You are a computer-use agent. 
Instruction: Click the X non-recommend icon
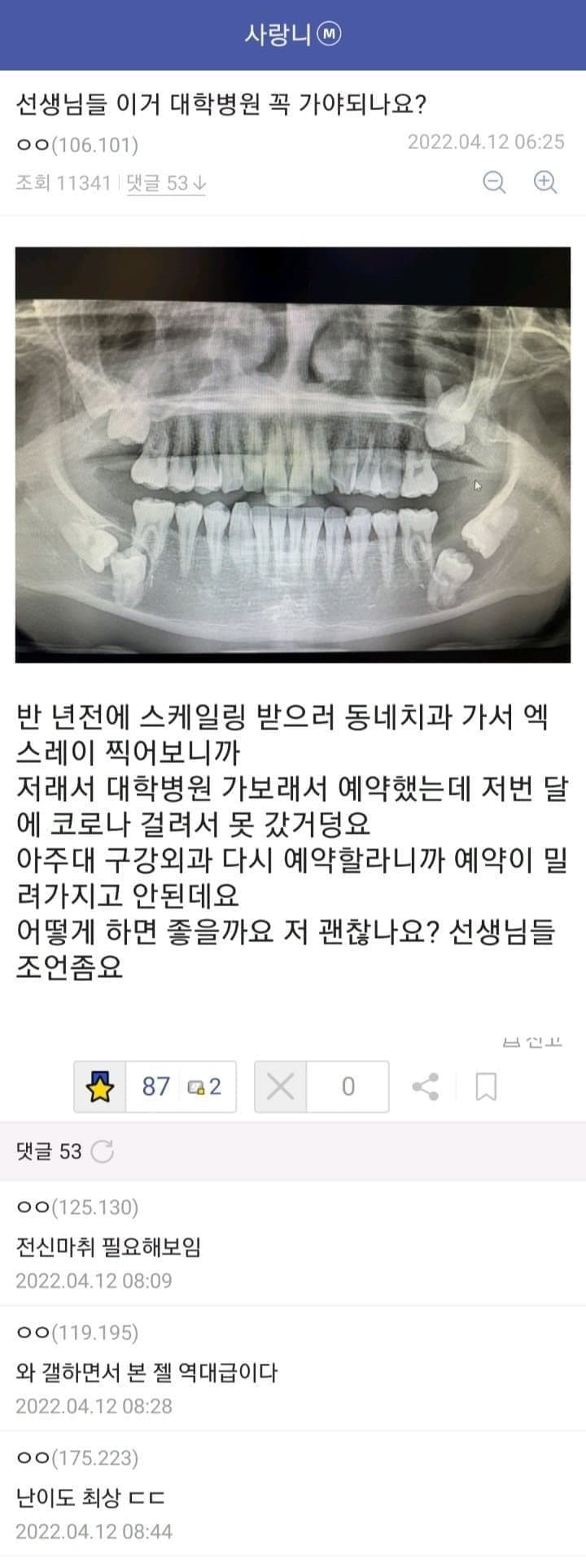coord(280,1086)
